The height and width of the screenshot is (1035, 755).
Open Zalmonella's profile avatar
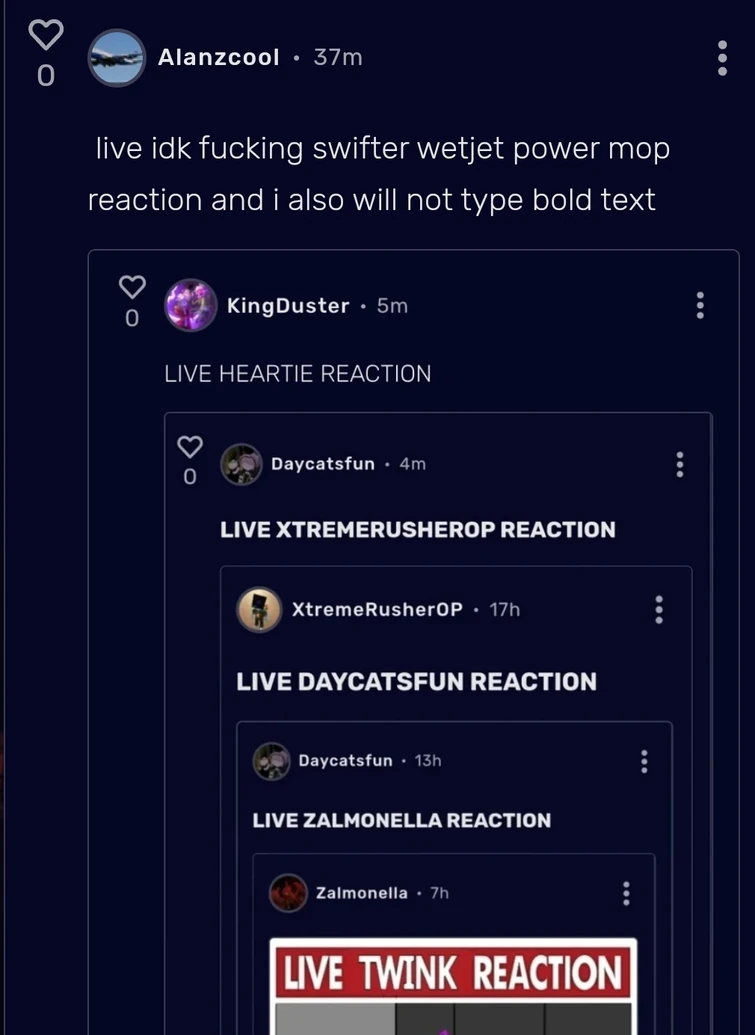point(289,892)
